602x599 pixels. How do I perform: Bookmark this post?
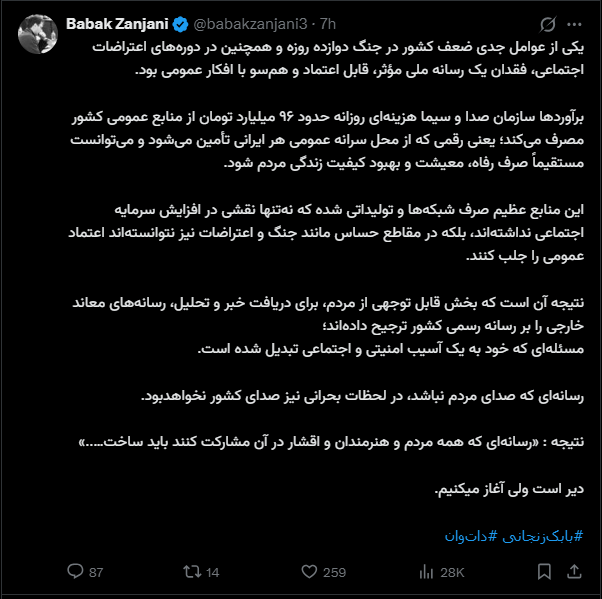[543, 572]
